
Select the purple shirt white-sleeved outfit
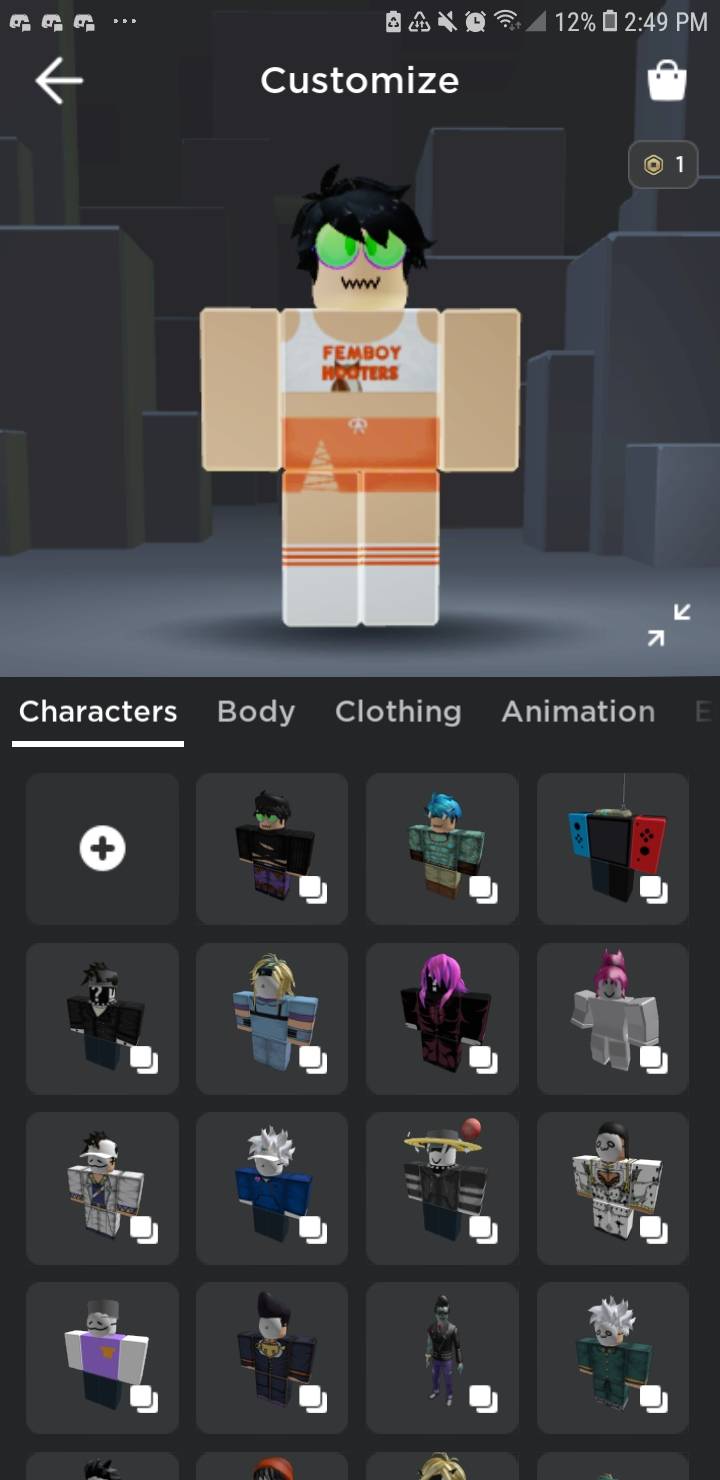tap(102, 1358)
